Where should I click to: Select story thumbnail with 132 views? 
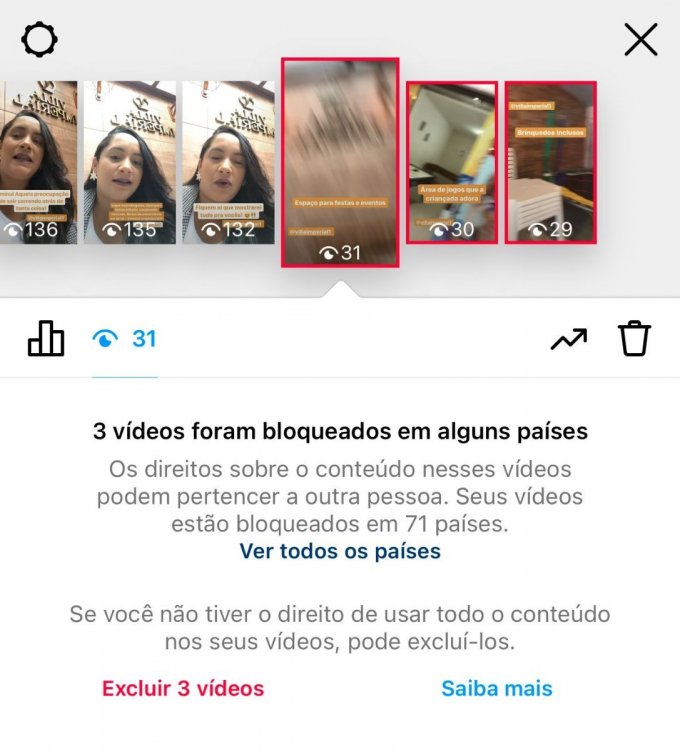pyautogui.click(x=227, y=162)
